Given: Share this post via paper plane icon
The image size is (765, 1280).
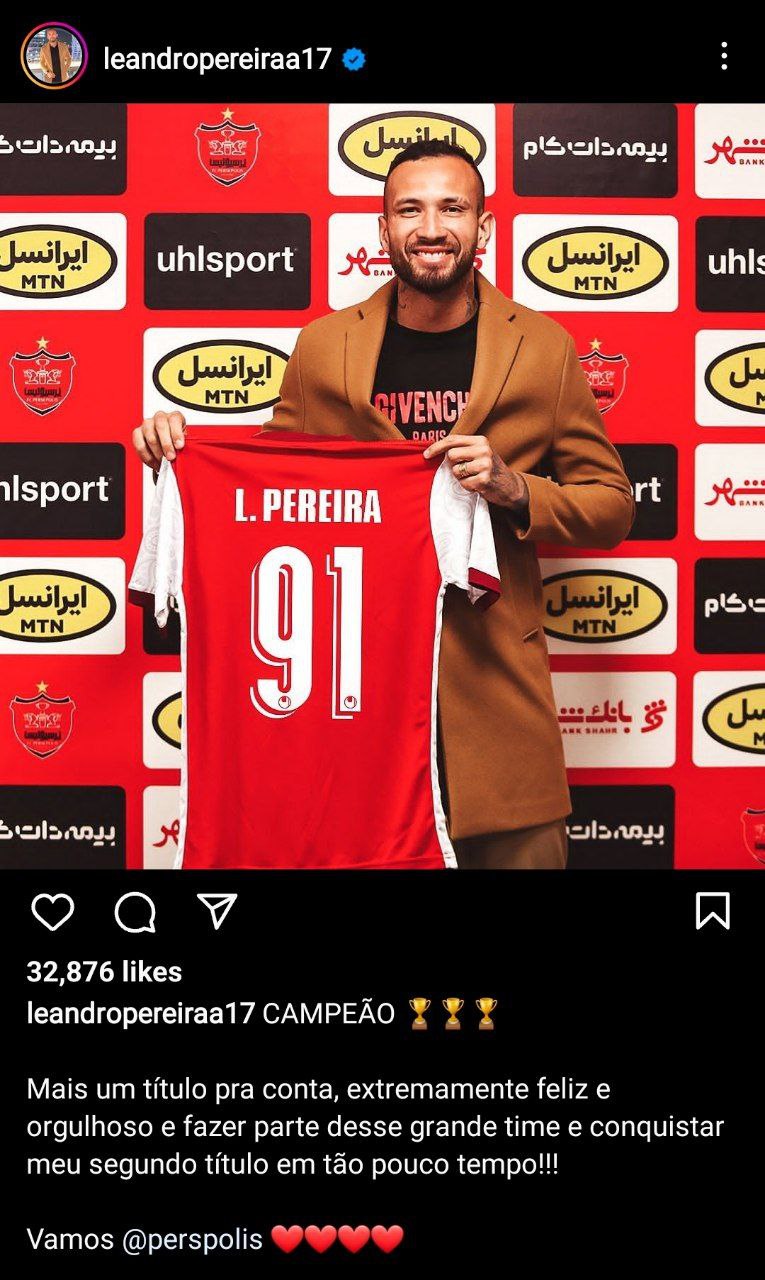Looking at the screenshot, I should coord(216,910).
